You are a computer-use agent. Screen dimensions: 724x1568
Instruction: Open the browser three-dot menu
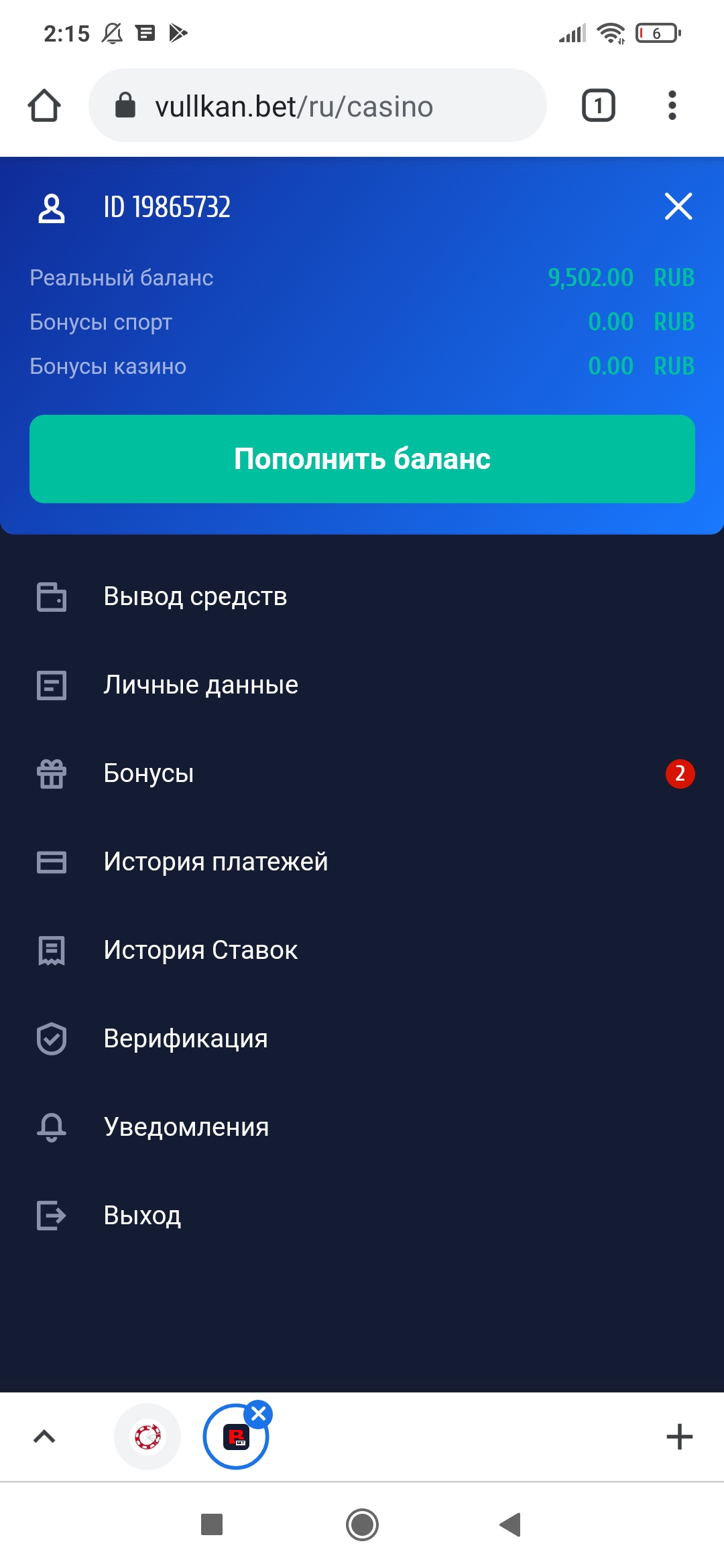672,105
